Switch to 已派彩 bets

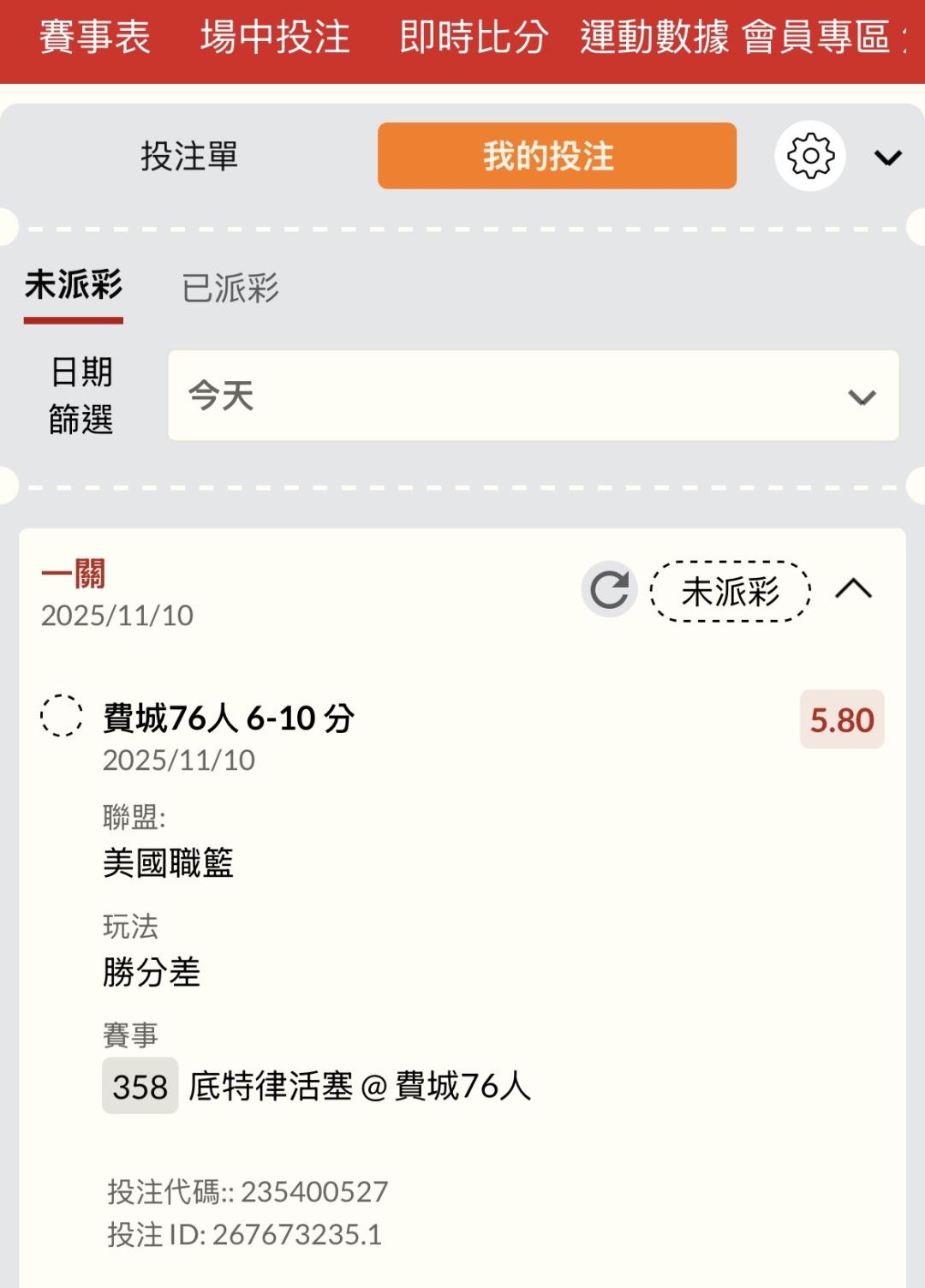coord(230,289)
